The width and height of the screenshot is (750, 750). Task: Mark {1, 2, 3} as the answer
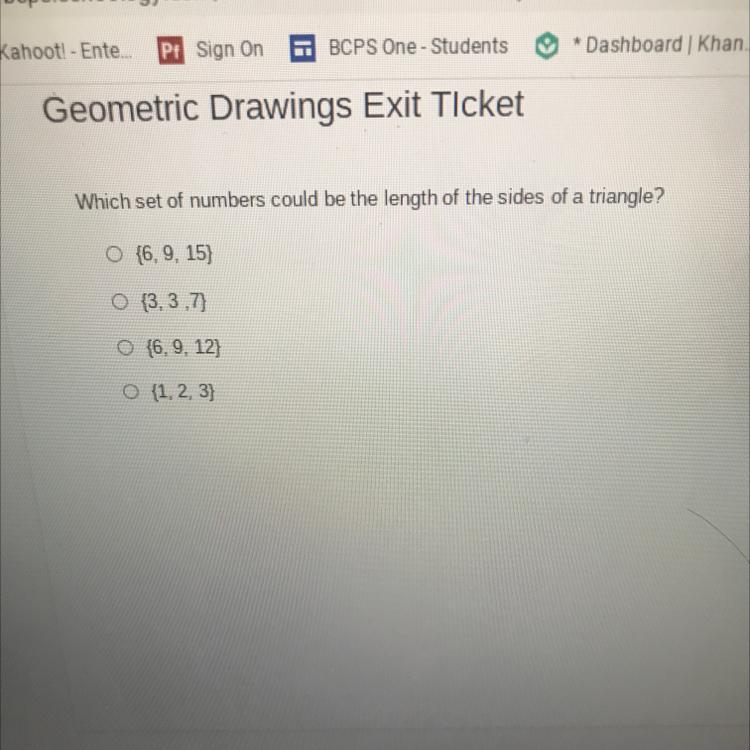129,393
